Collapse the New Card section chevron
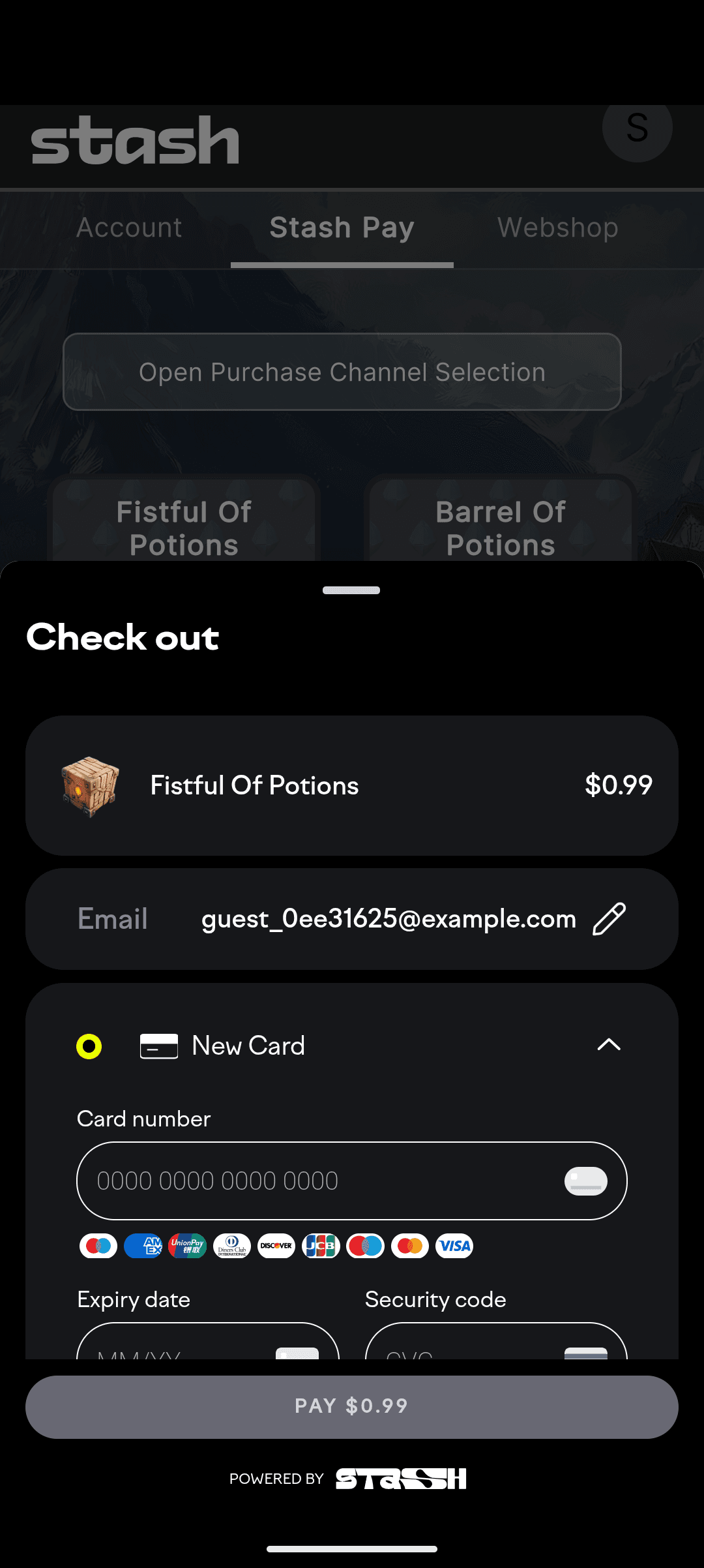Screen dimensions: 704x1568 tap(609, 1045)
